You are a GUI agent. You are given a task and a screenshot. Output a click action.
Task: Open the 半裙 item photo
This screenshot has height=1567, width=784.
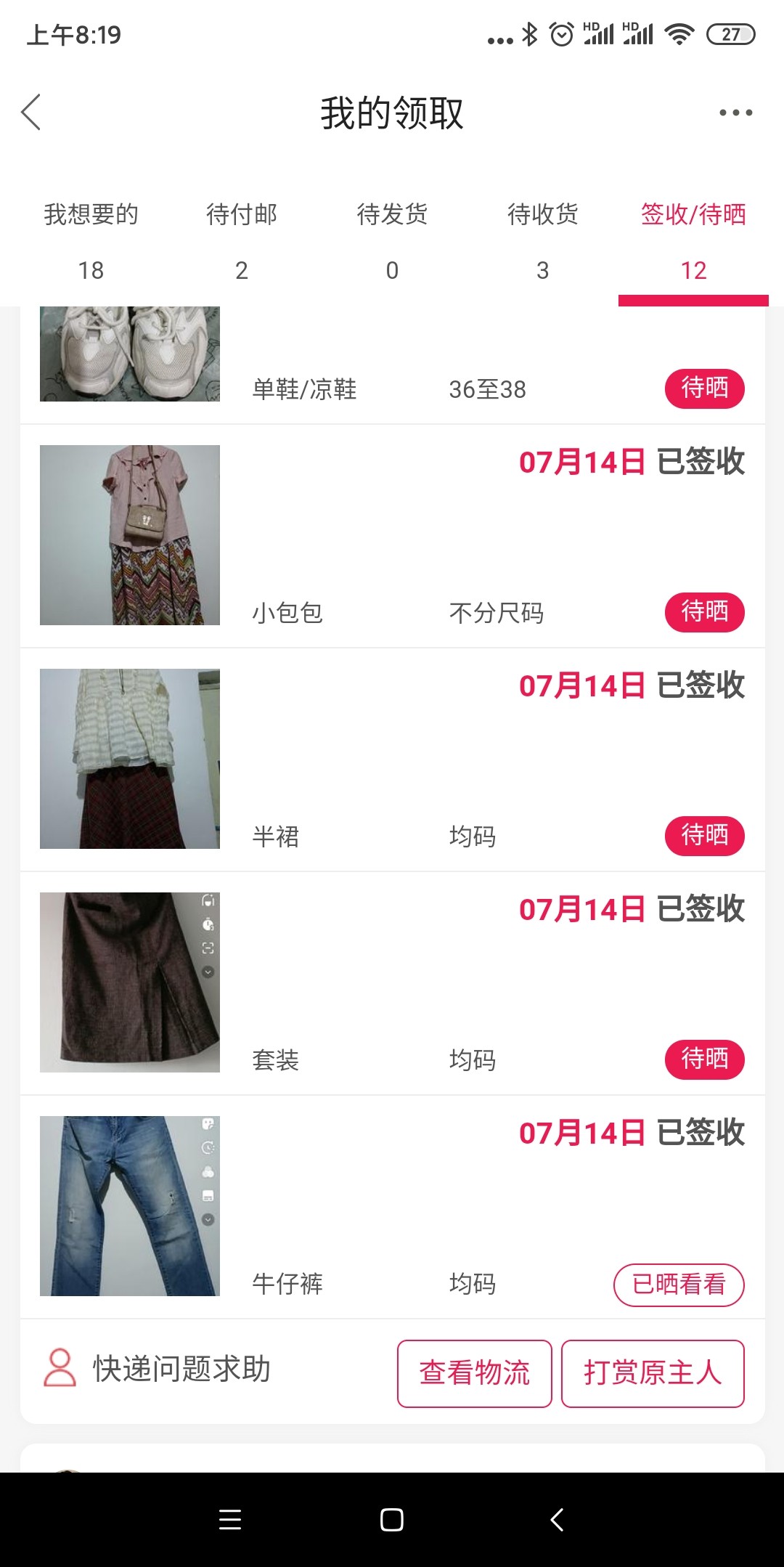(x=130, y=759)
